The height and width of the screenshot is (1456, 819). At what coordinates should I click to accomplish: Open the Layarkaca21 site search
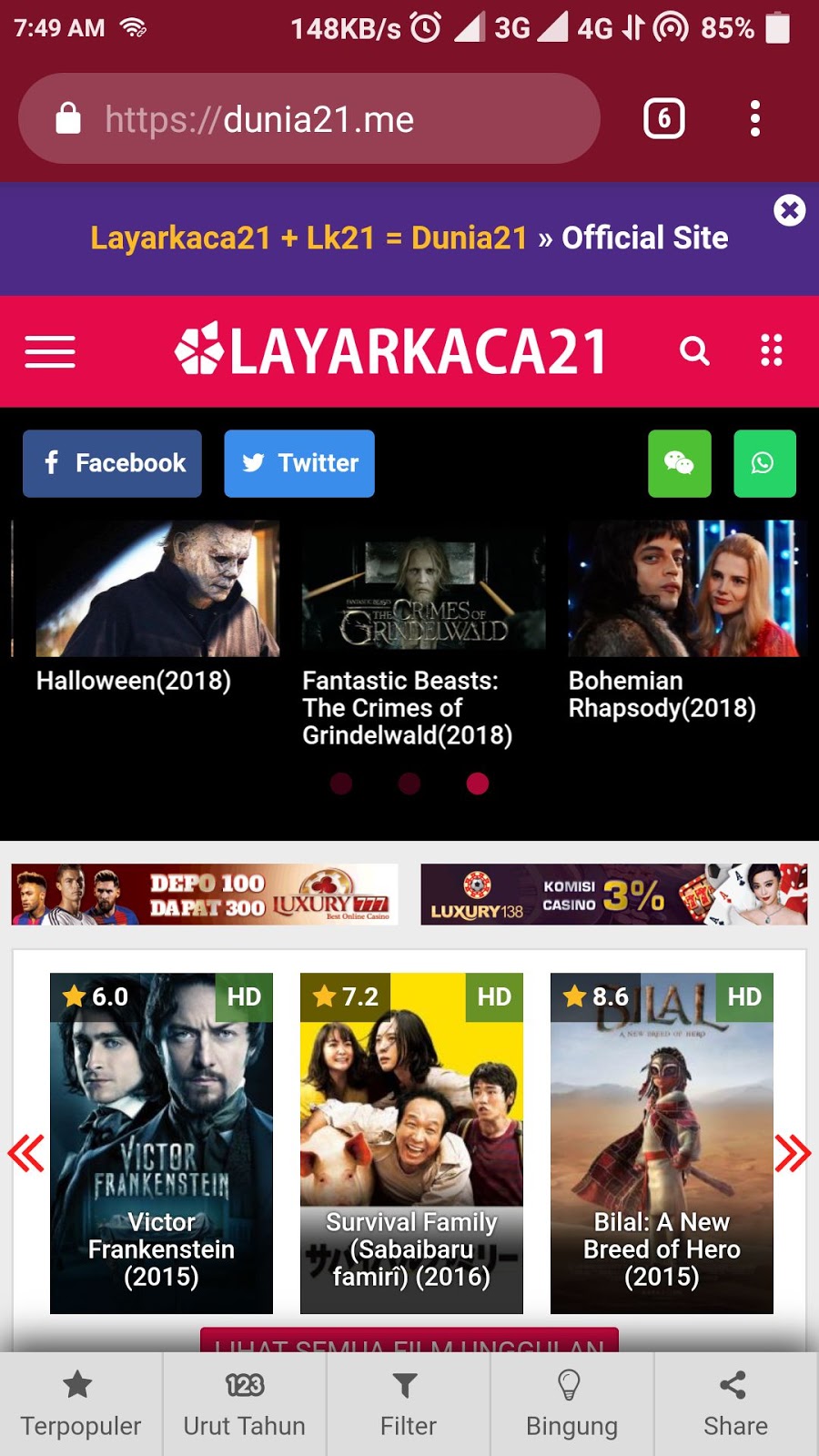tap(694, 350)
